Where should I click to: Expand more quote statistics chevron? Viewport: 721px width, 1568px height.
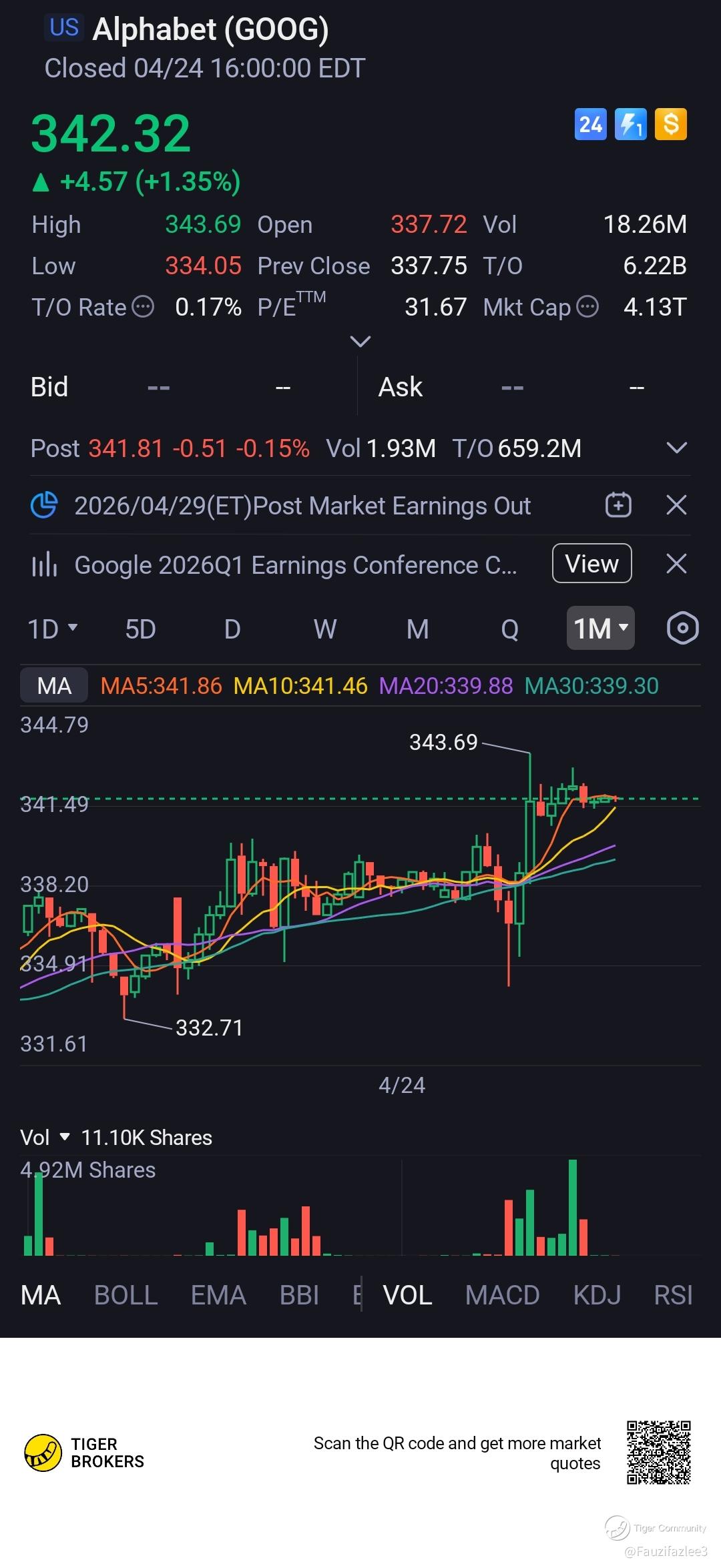coord(360,342)
